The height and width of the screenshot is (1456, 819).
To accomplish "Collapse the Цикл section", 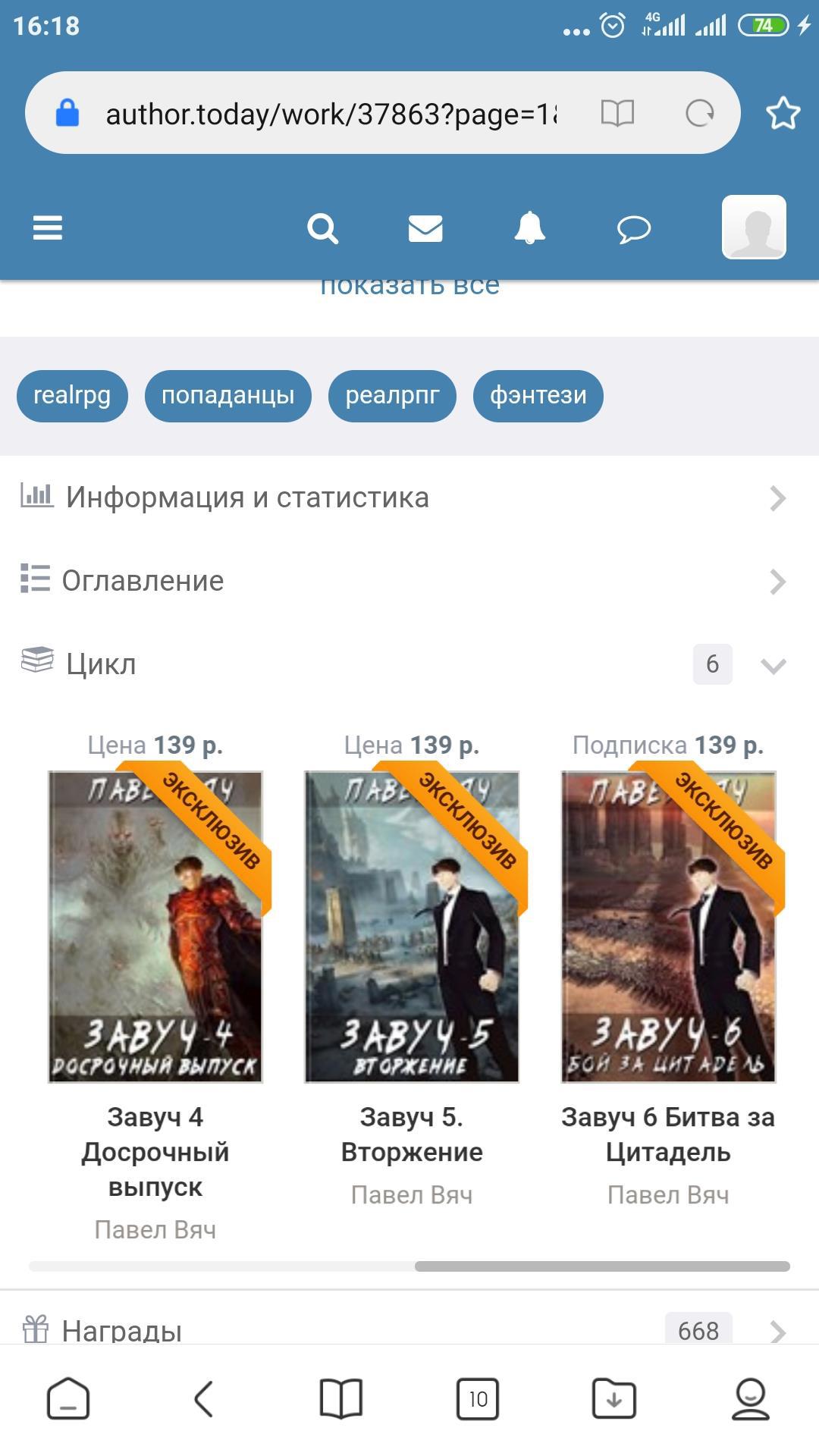I will pyautogui.click(x=773, y=665).
